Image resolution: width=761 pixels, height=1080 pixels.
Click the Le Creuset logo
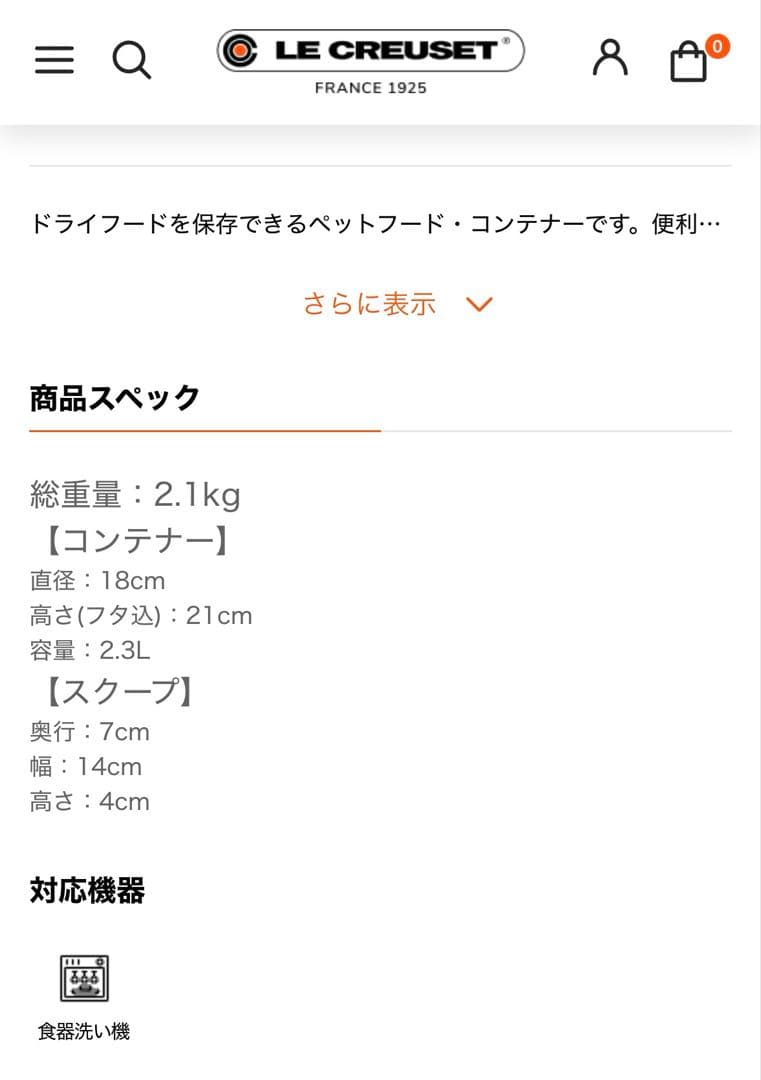[371, 52]
